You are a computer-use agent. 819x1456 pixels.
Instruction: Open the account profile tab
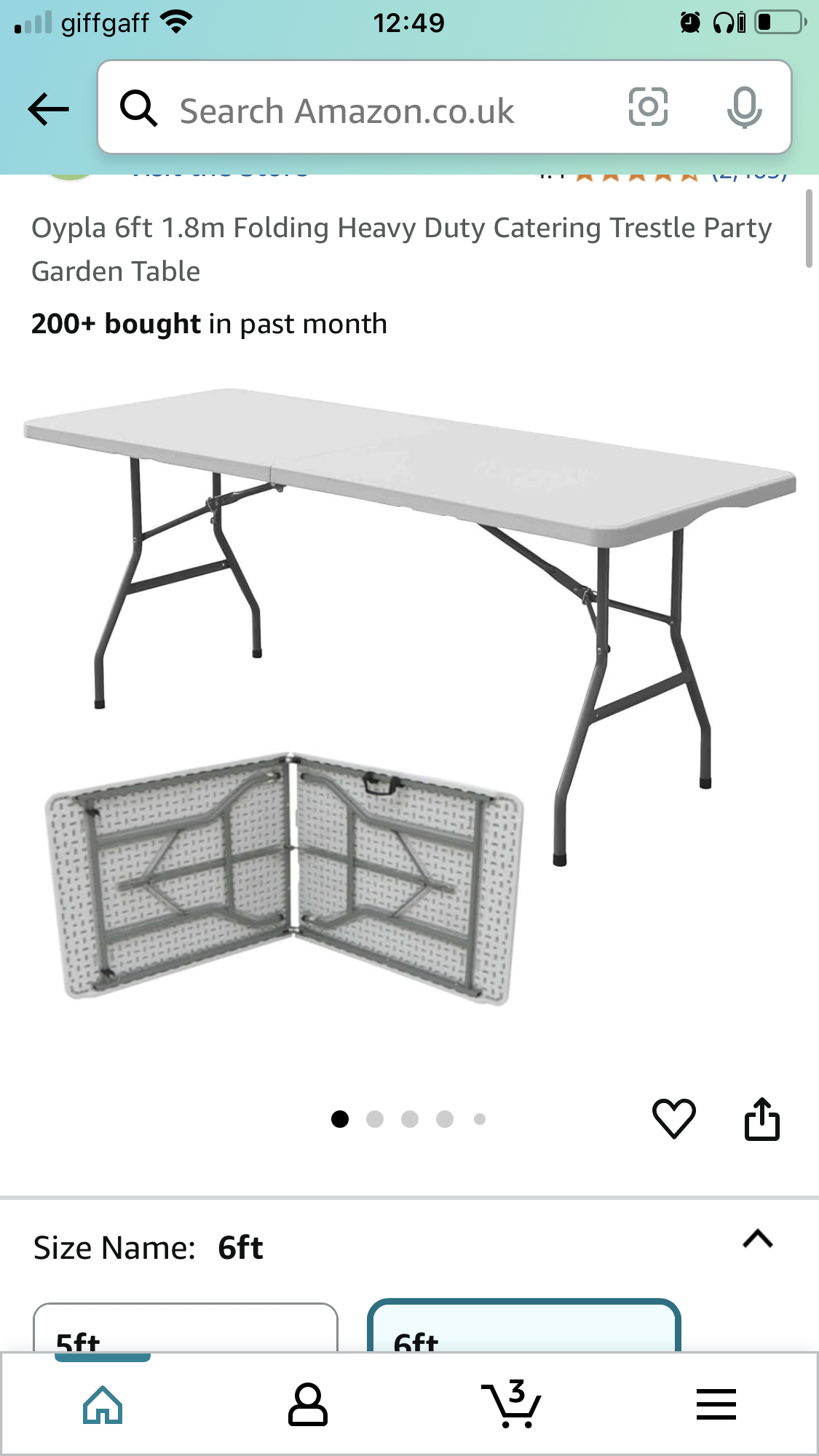pyautogui.click(x=308, y=1404)
